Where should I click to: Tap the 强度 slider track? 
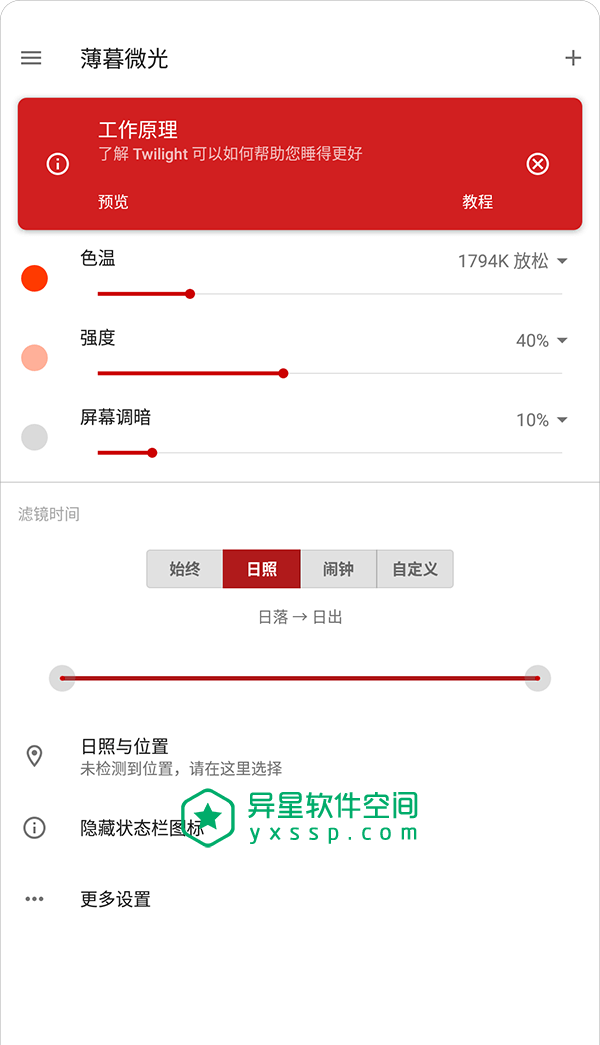click(420, 373)
